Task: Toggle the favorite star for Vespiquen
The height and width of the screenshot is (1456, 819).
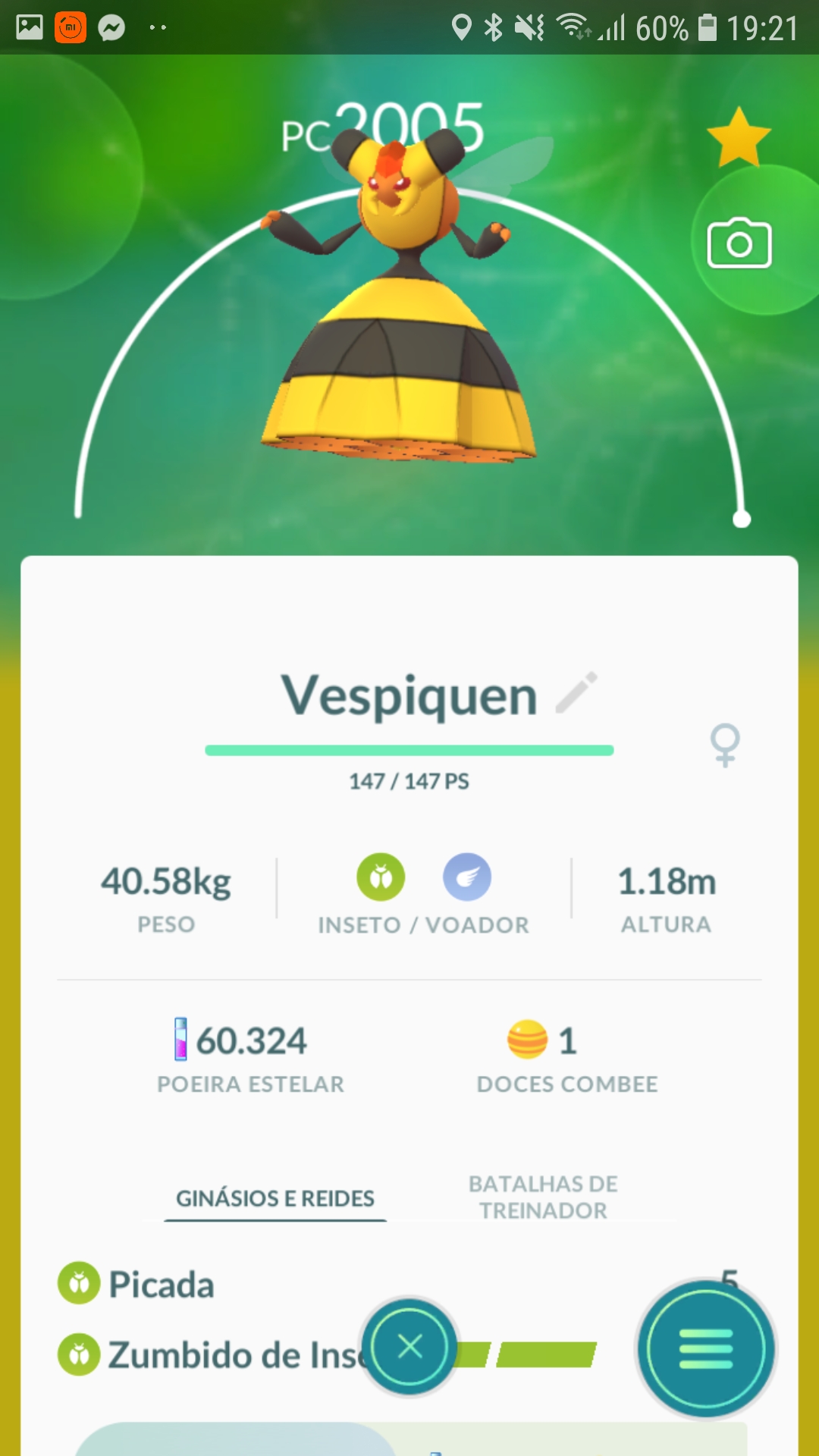Action: (738, 138)
